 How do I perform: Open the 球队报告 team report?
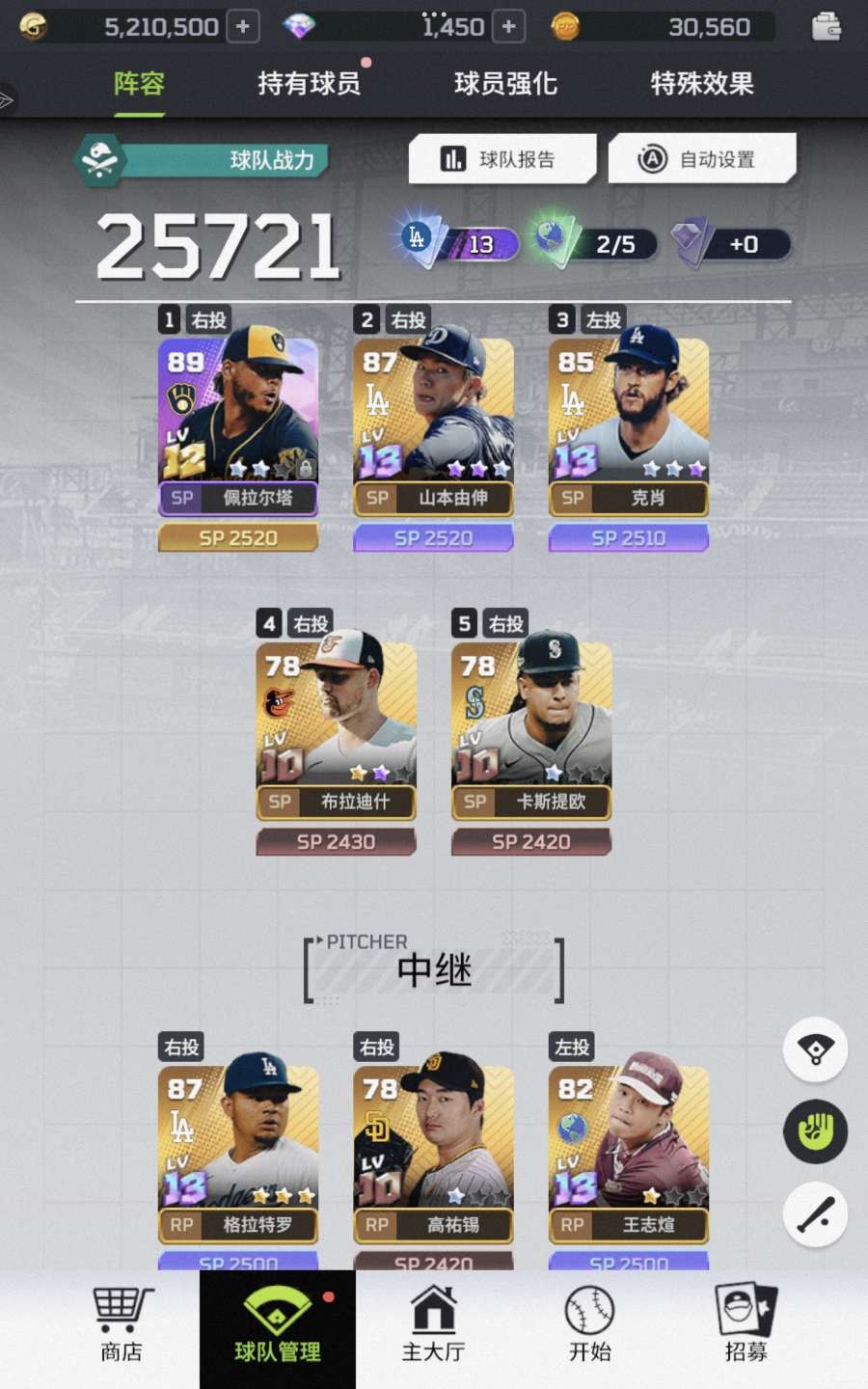click(502, 159)
